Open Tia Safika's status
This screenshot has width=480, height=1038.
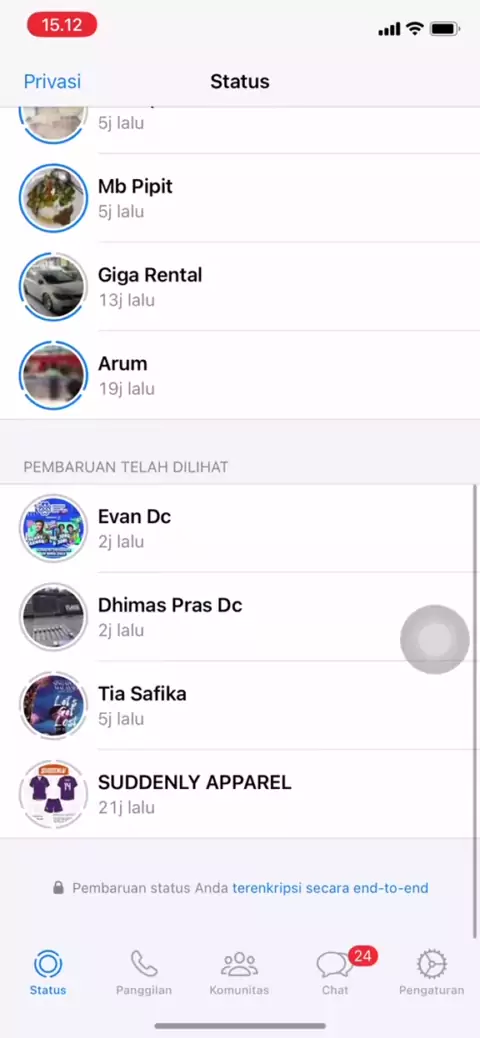pyautogui.click(x=240, y=706)
